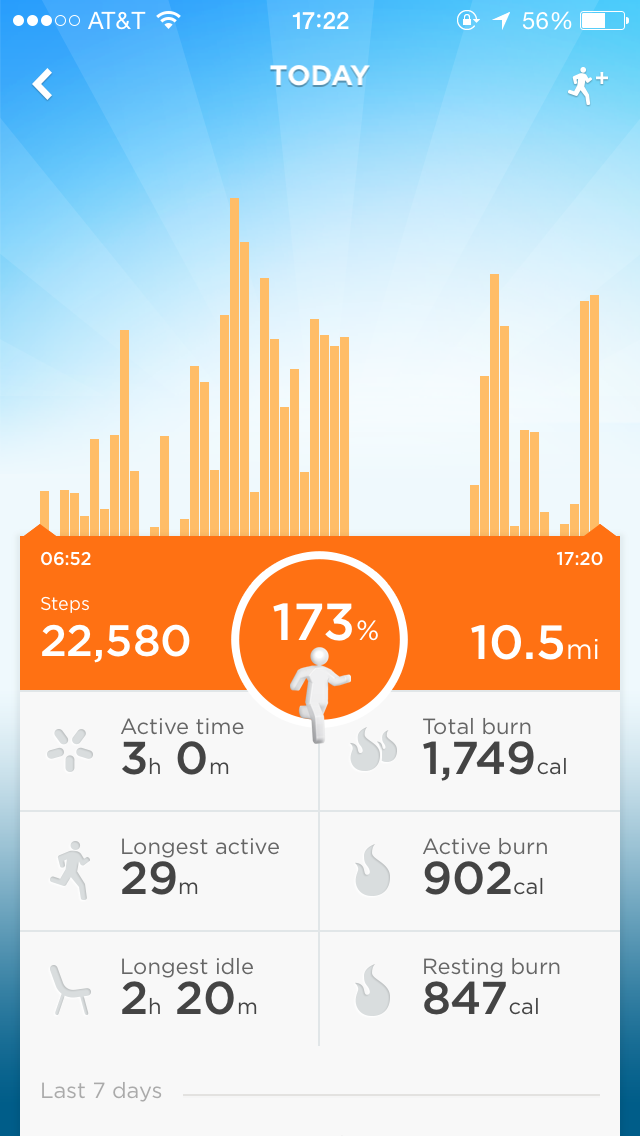Viewport: 640px width, 1136px height.
Task: Go back using the top-left arrow
Action: tap(43, 85)
